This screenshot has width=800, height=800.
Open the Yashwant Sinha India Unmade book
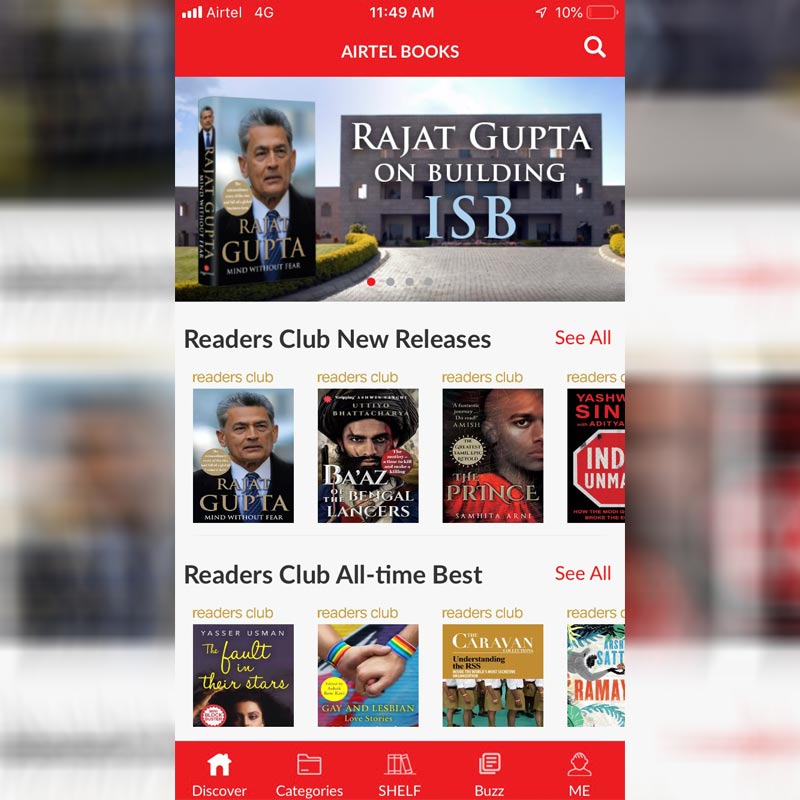596,455
